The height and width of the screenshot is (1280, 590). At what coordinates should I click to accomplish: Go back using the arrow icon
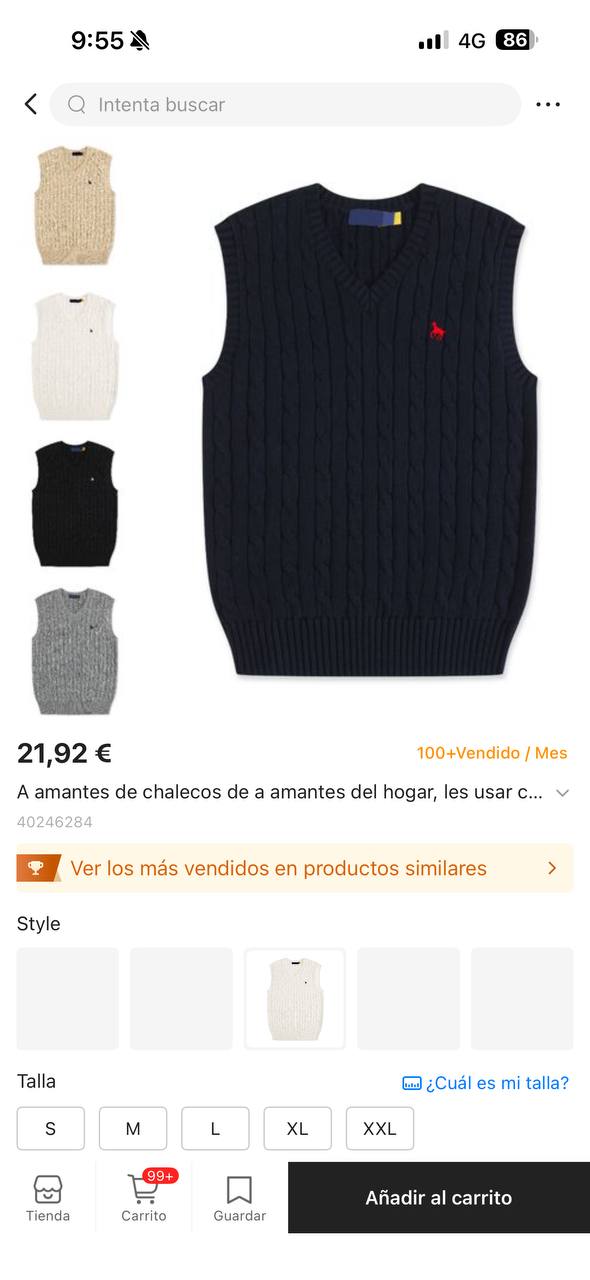click(x=31, y=104)
